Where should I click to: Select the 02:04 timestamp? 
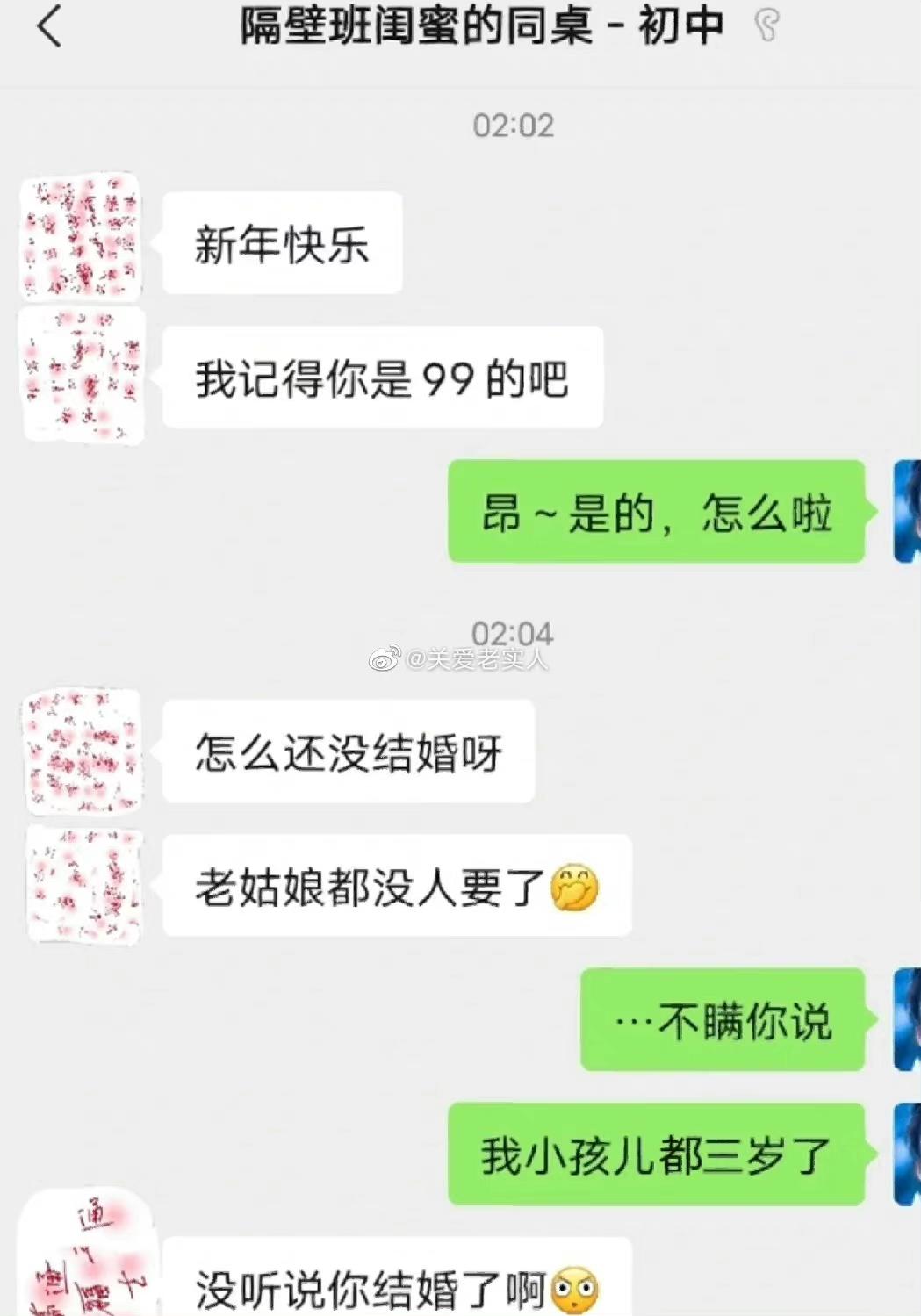coord(514,630)
